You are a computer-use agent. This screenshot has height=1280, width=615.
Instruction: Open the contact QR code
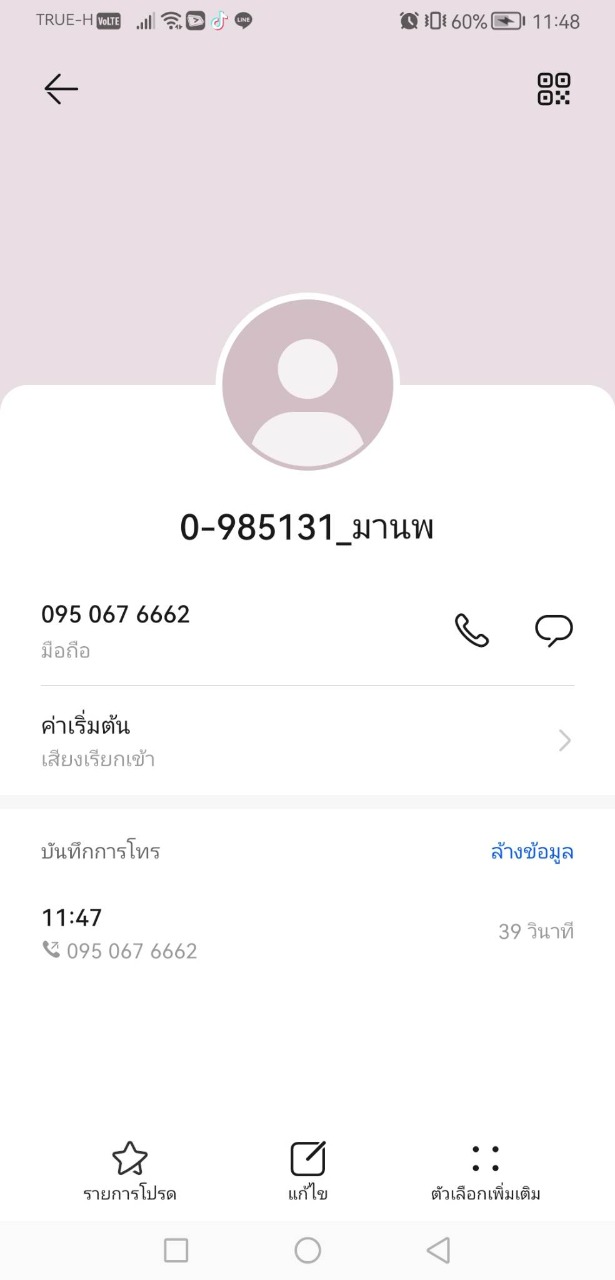pos(553,89)
